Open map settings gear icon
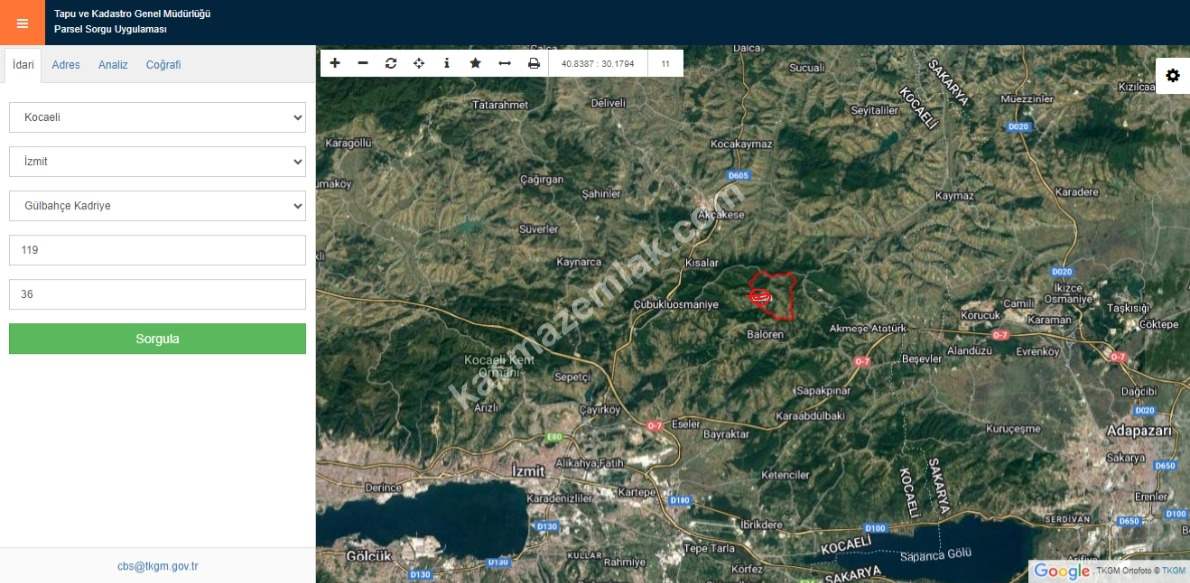This screenshot has width=1190, height=583. click(1173, 76)
